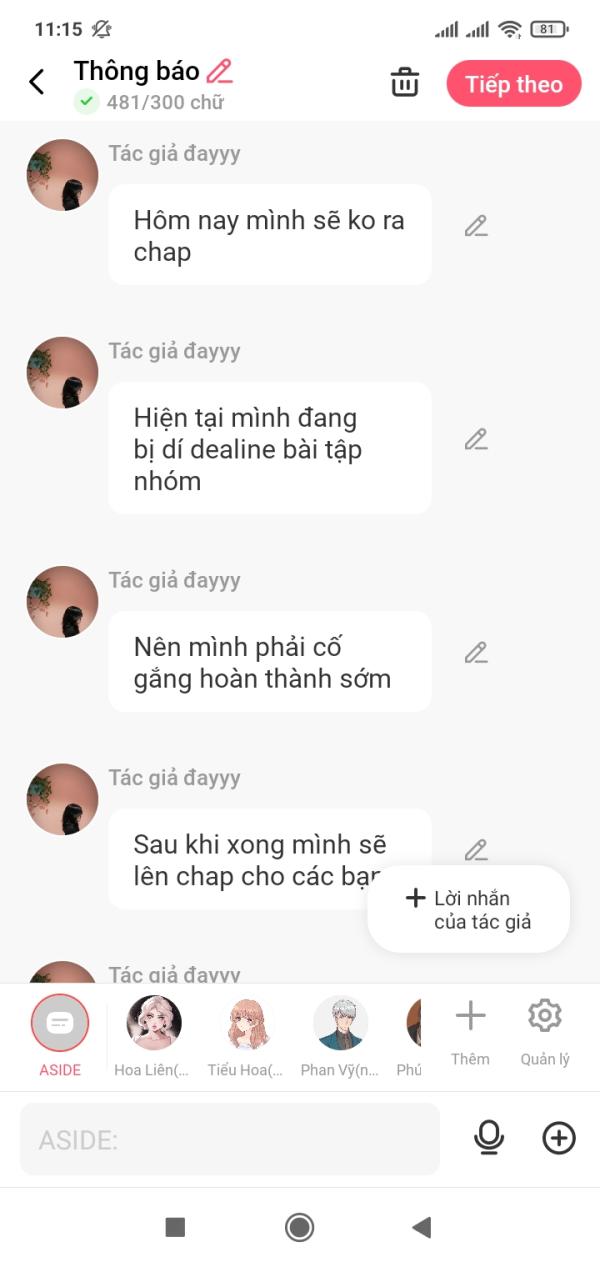Focus the ASIDE text input field

click(x=230, y=1139)
